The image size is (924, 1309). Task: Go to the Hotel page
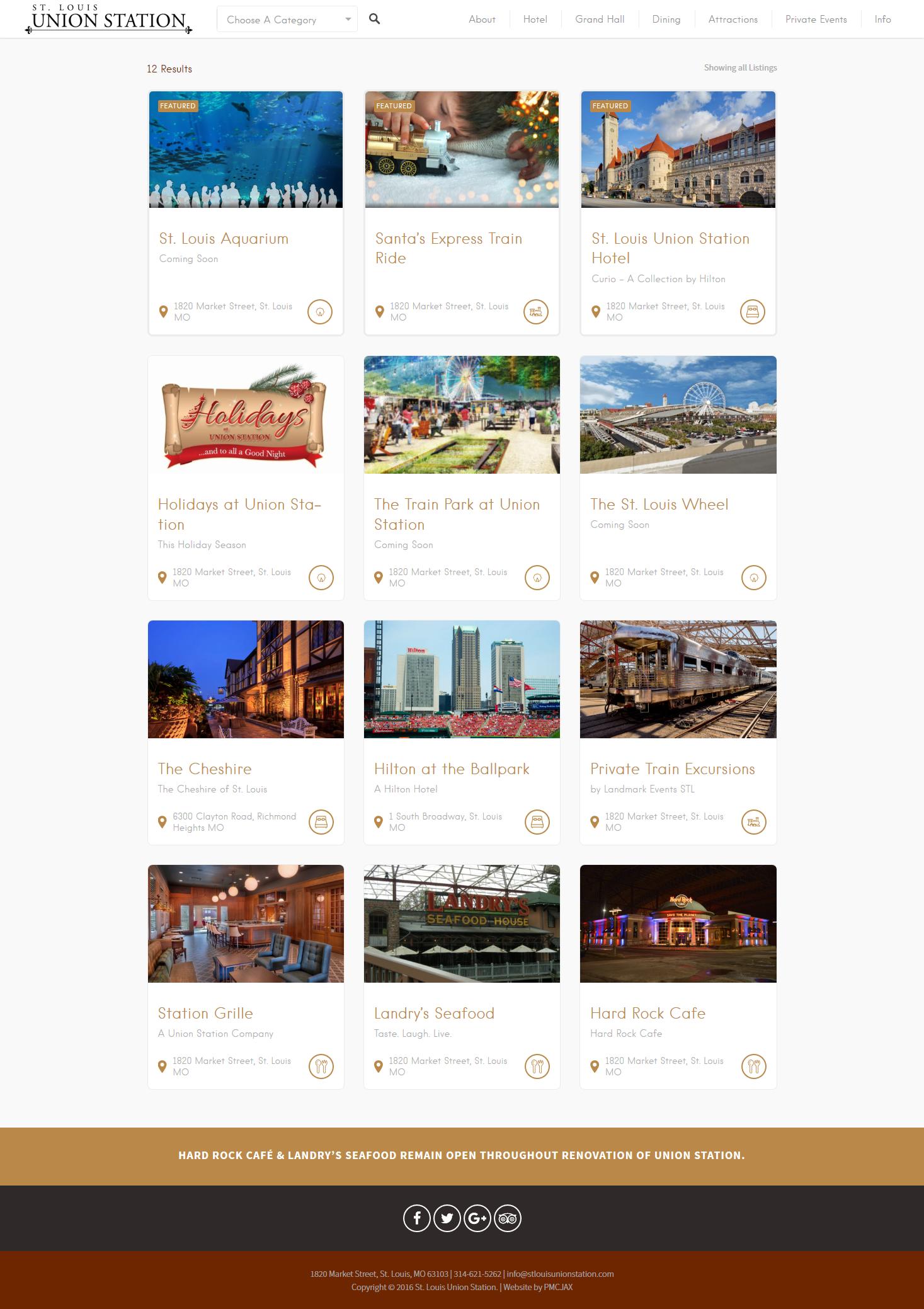pyautogui.click(x=535, y=20)
